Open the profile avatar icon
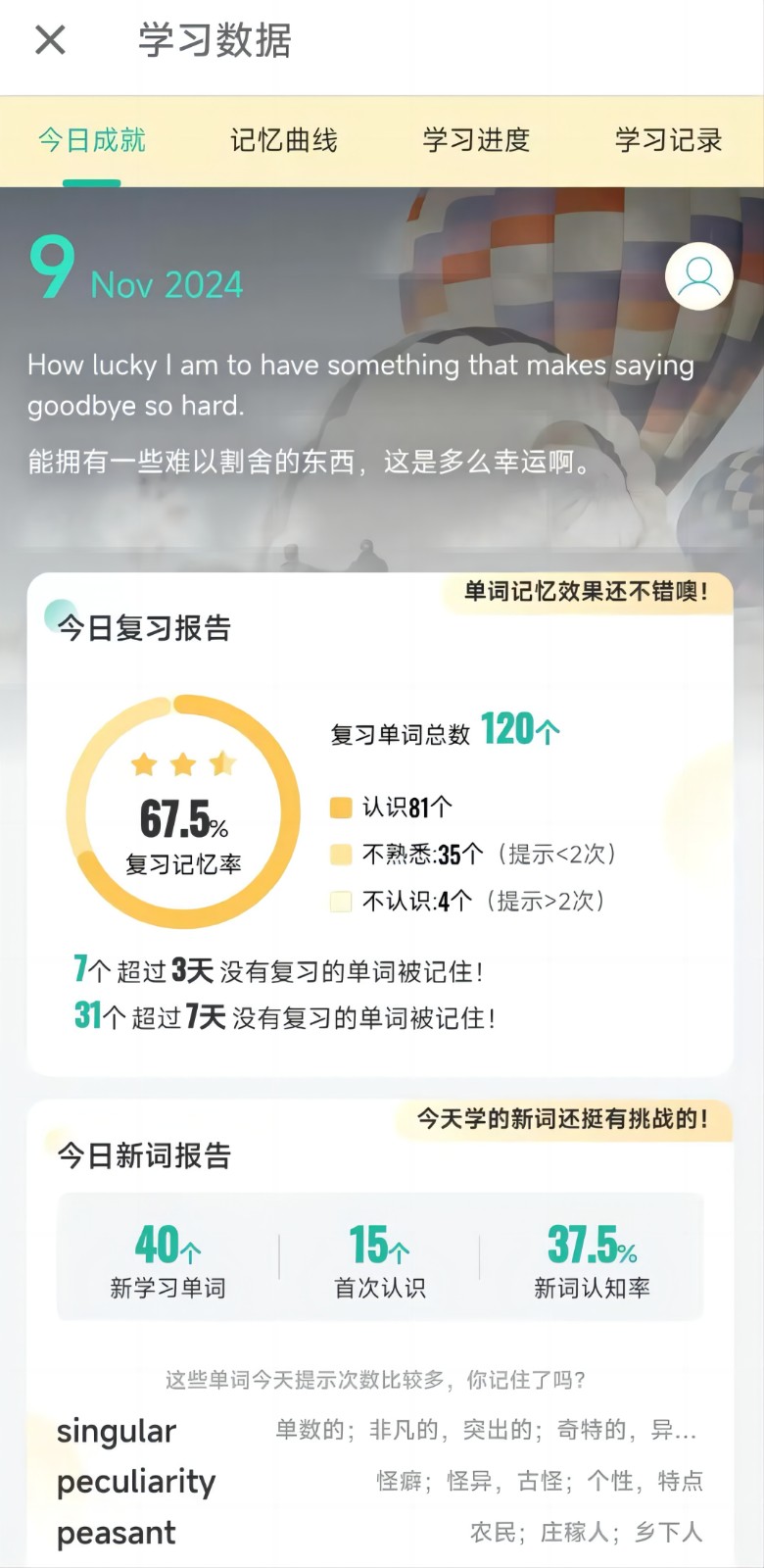The image size is (764, 1568). [x=699, y=276]
